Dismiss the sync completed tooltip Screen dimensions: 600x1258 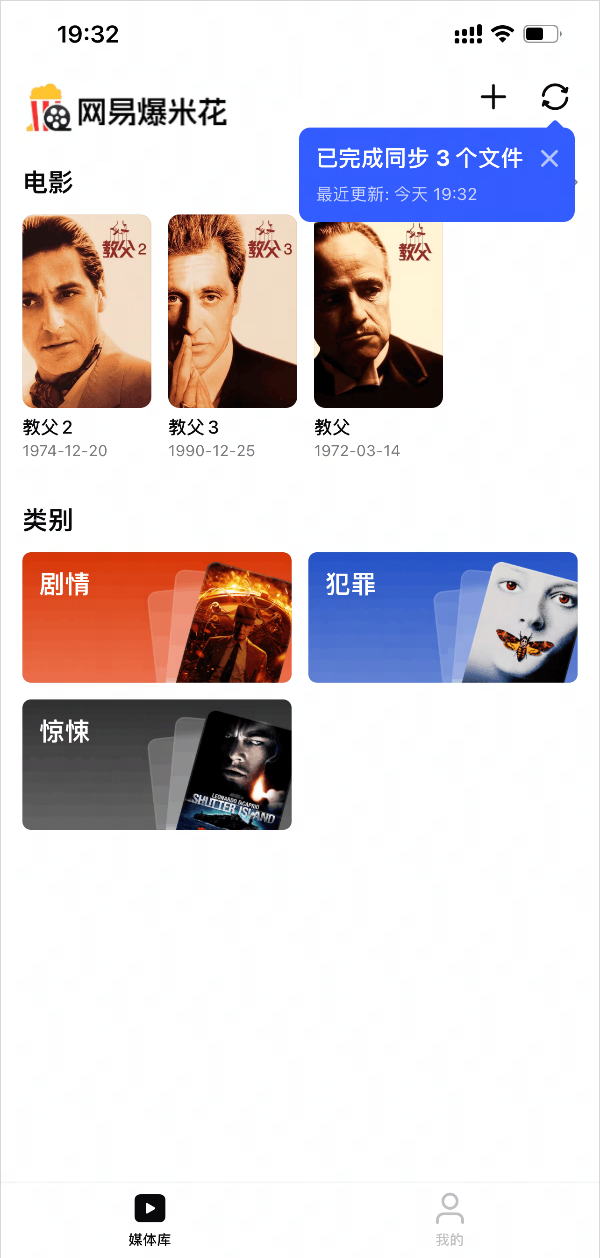click(x=549, y=158)
